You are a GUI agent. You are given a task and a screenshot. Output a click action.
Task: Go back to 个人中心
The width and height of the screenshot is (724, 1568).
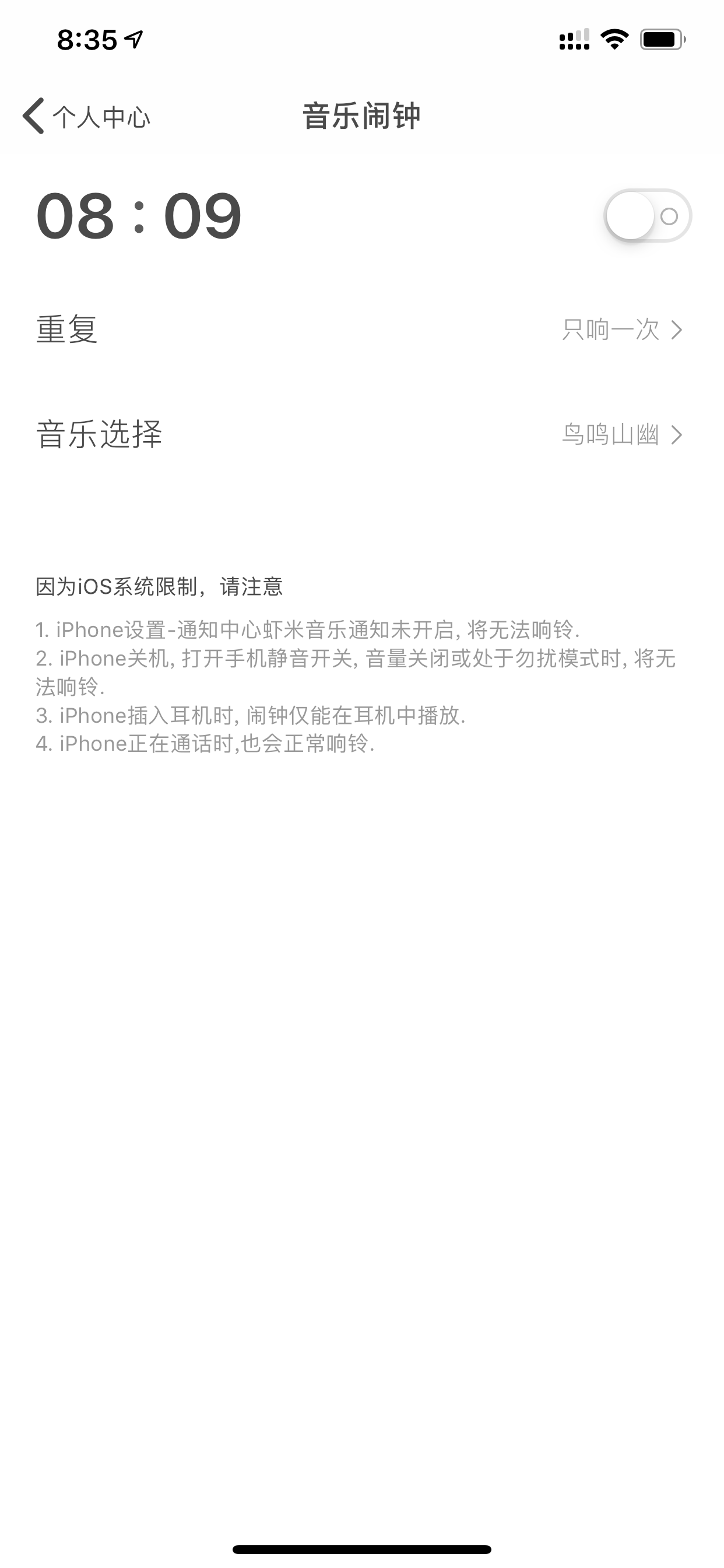[86, 116]
